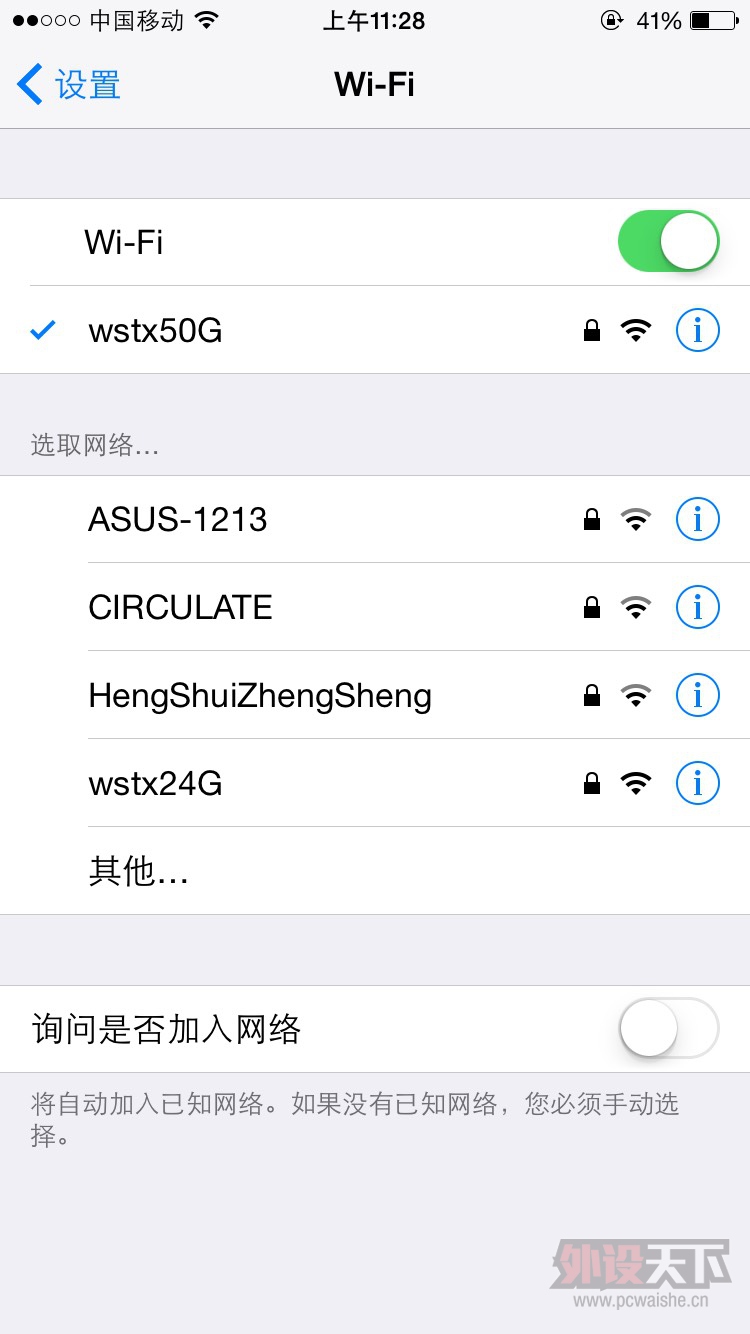Image resolution: width=750 pixels, height=1334 pixels.
Task: Open info for connected network wstx50G
Action: coord(697,330)
